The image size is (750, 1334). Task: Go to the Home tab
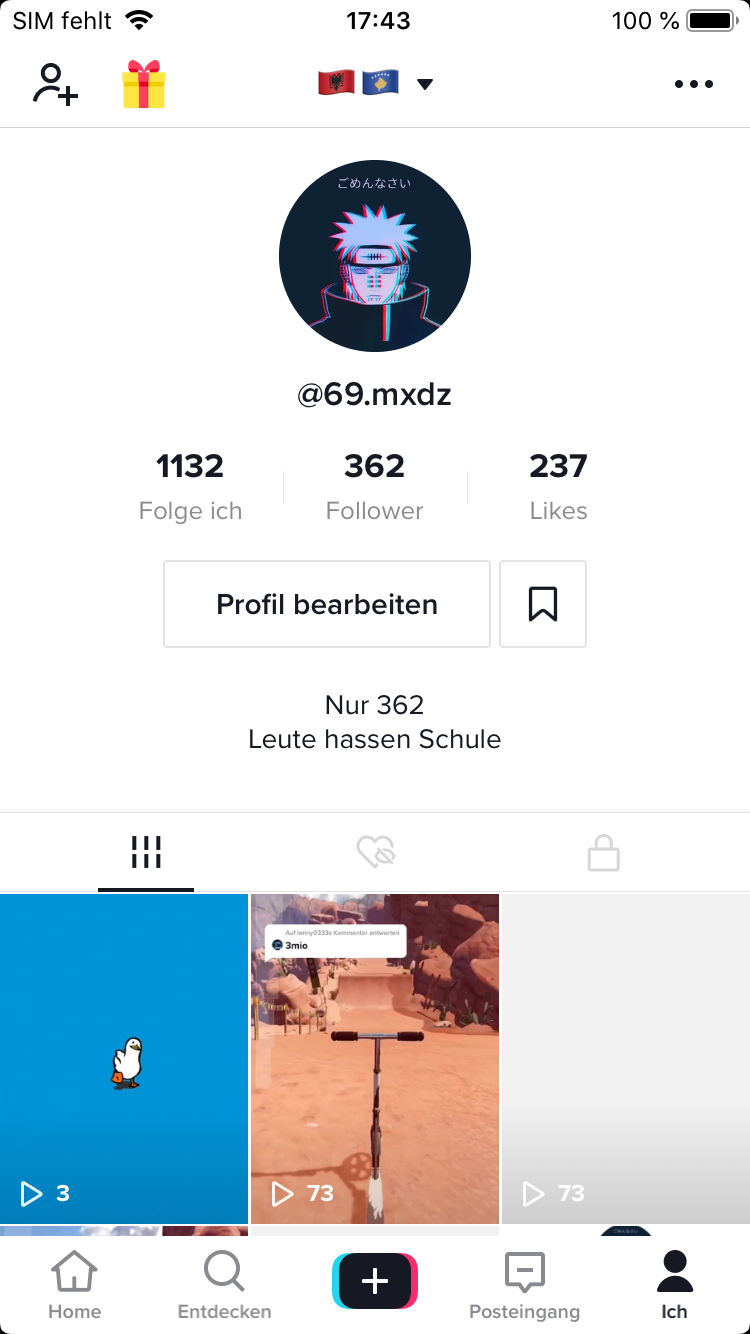75,1286
